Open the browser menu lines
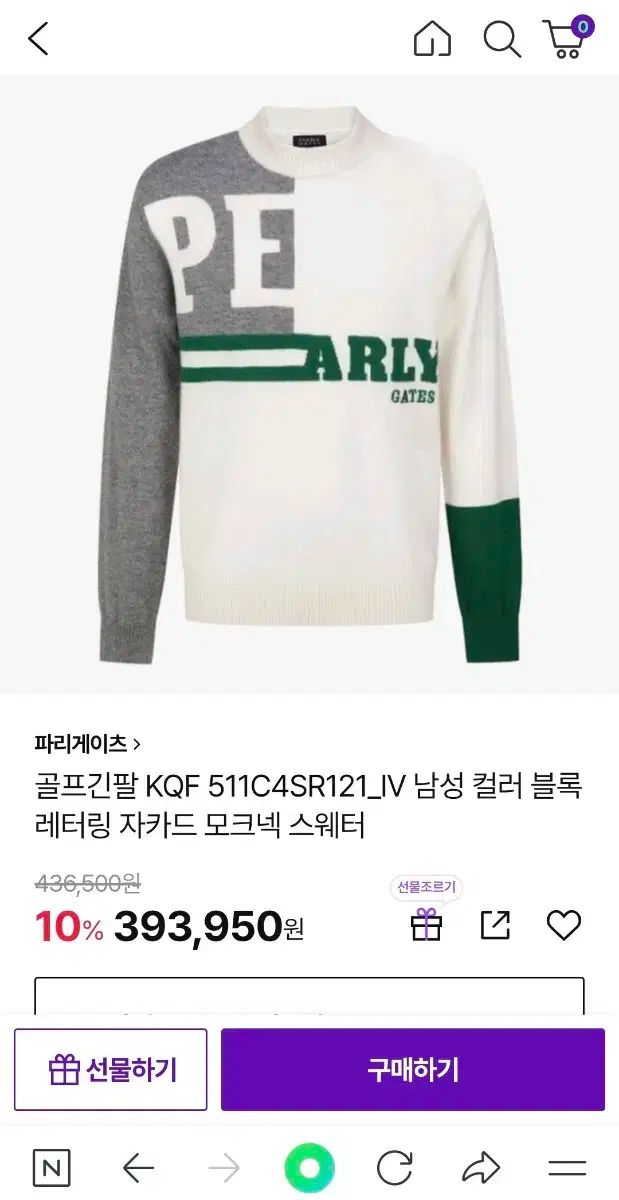 coord(567,1167)
